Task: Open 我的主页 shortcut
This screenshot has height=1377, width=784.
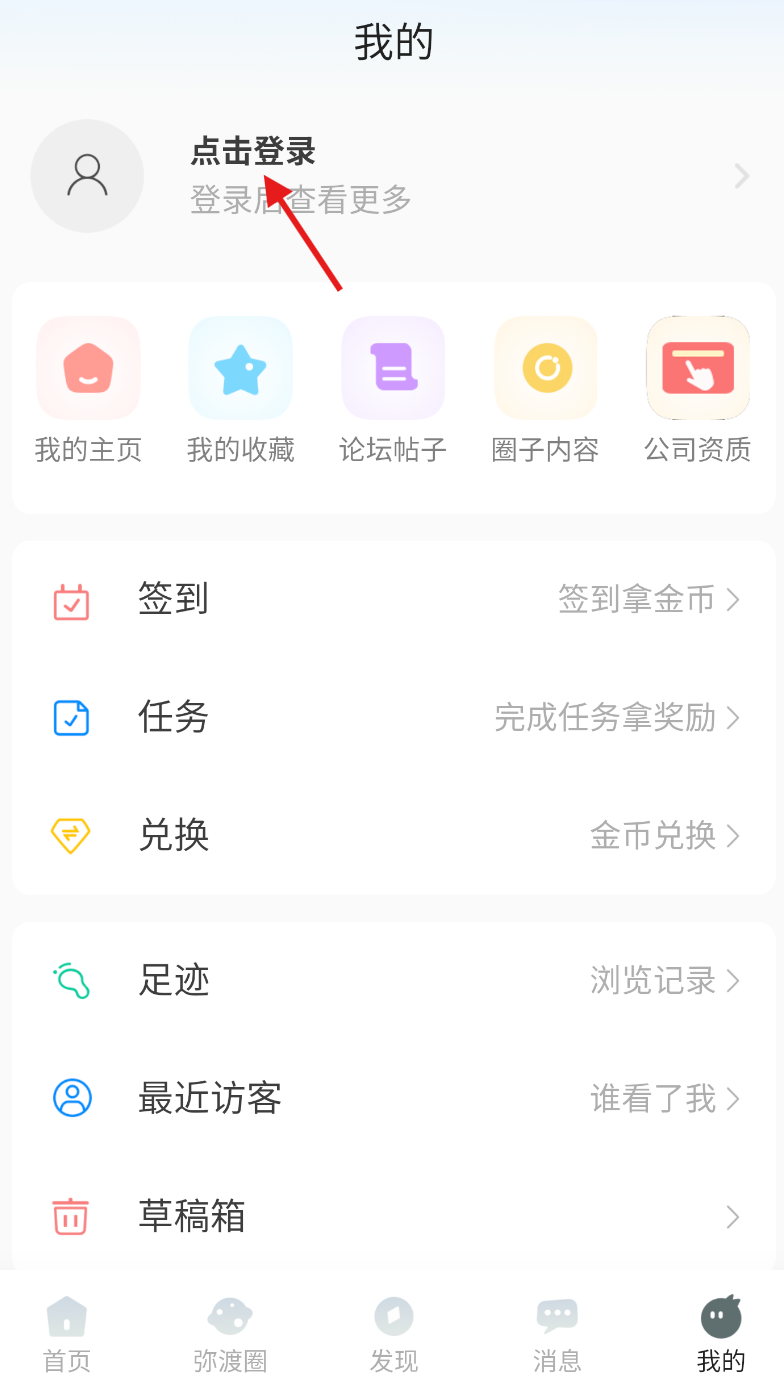Action: [x=88, y=390]
